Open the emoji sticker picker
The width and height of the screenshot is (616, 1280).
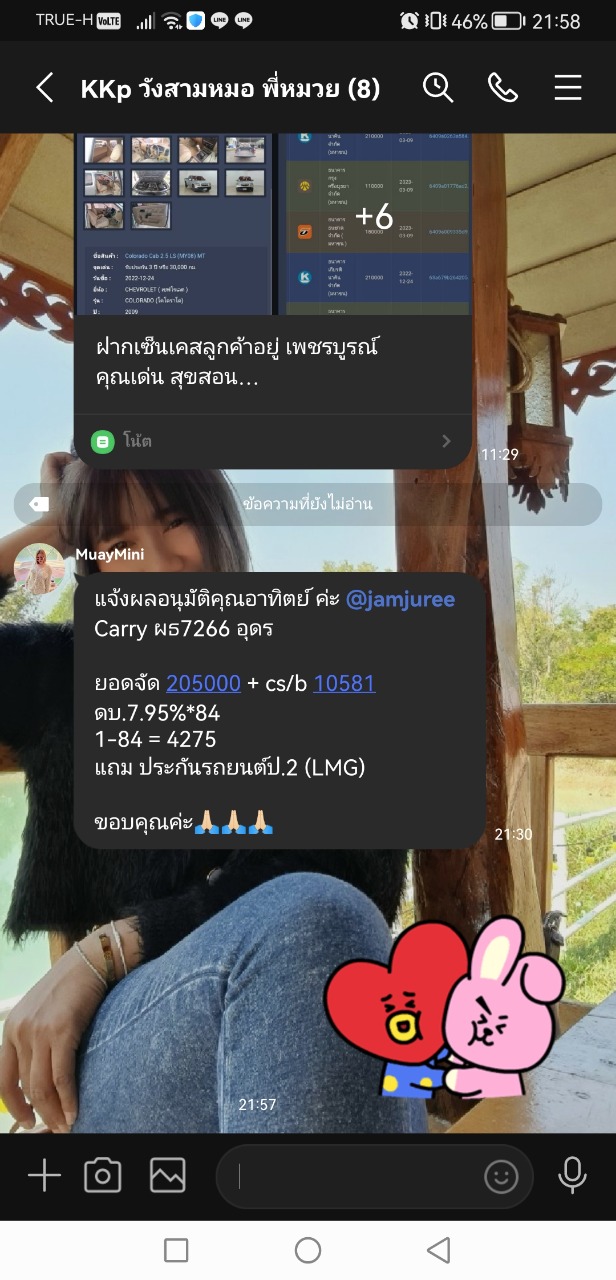501,1177
